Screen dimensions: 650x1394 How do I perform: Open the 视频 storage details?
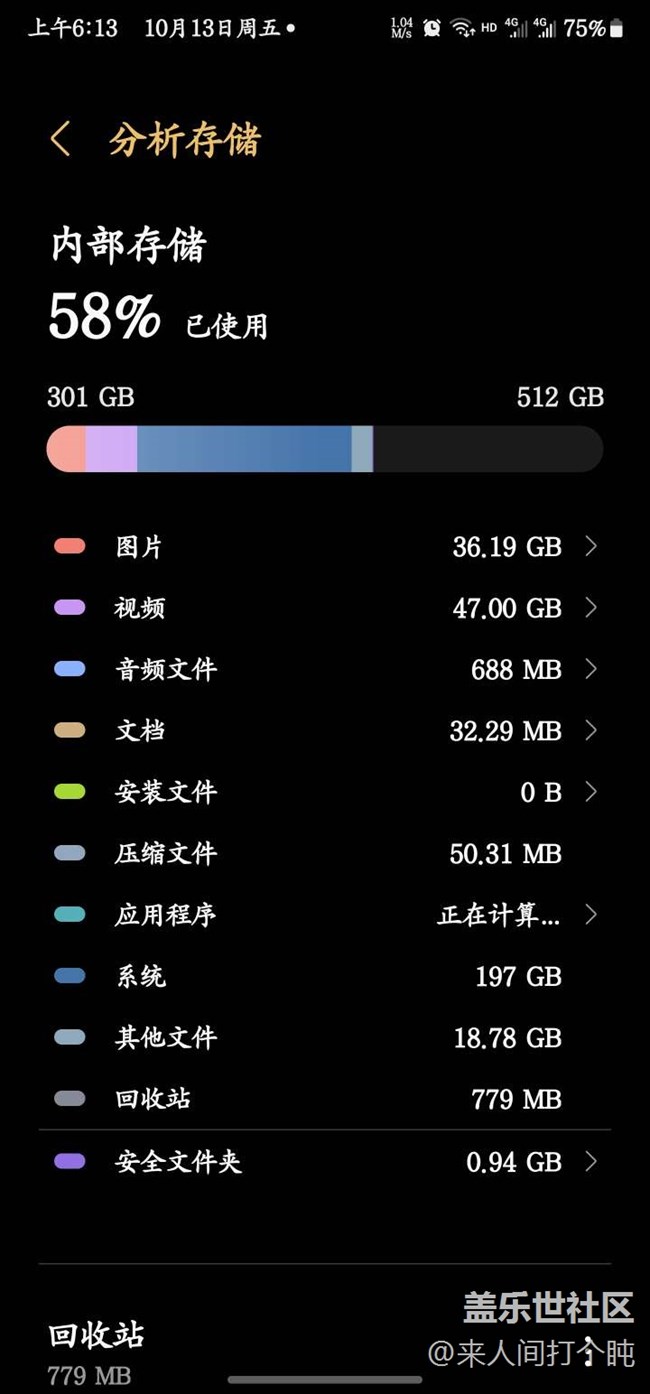coord(324,608)
